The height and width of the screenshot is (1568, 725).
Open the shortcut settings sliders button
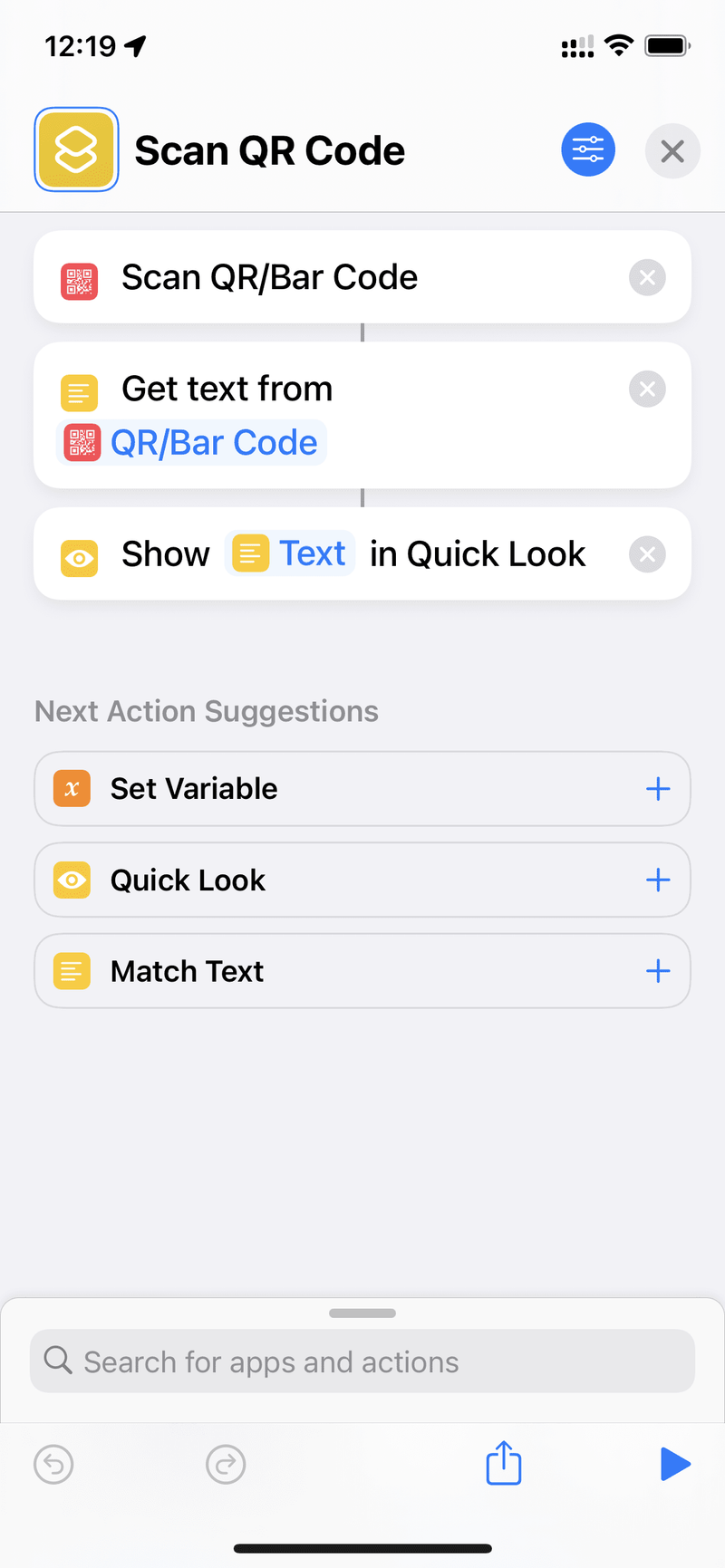pos(588,149)
